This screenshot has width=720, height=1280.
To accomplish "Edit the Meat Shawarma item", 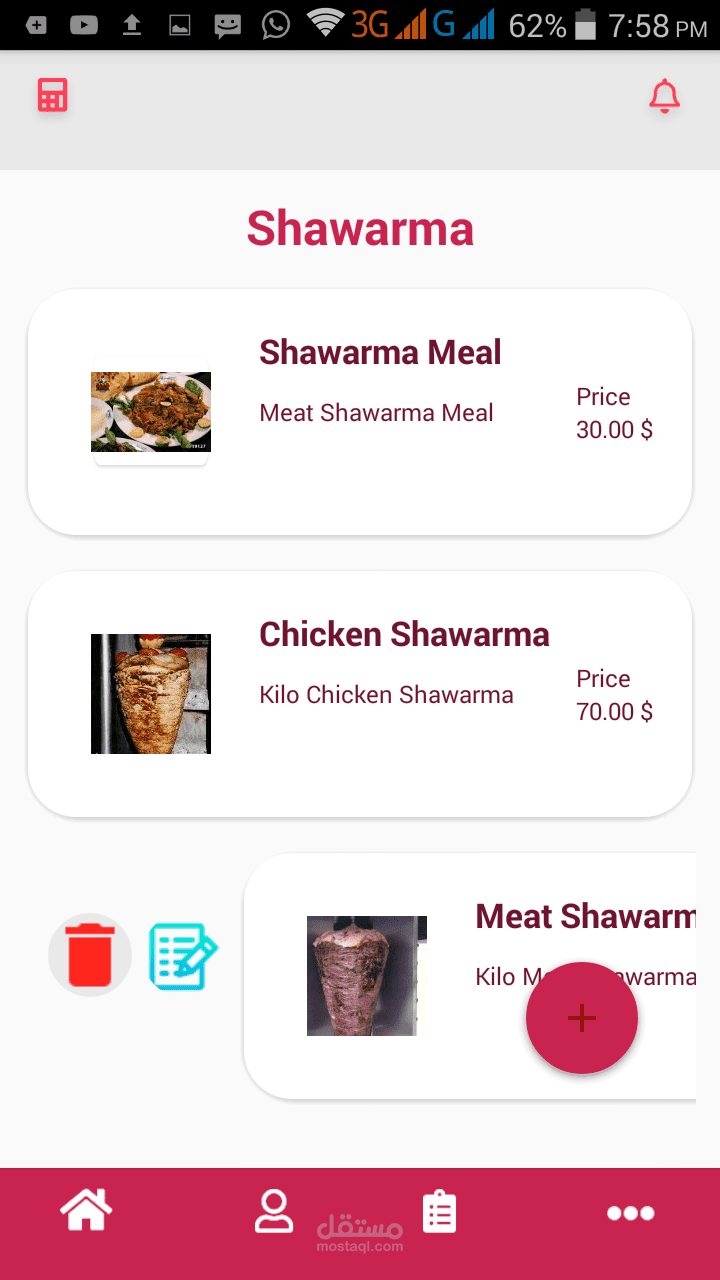I will pos(183,956).
